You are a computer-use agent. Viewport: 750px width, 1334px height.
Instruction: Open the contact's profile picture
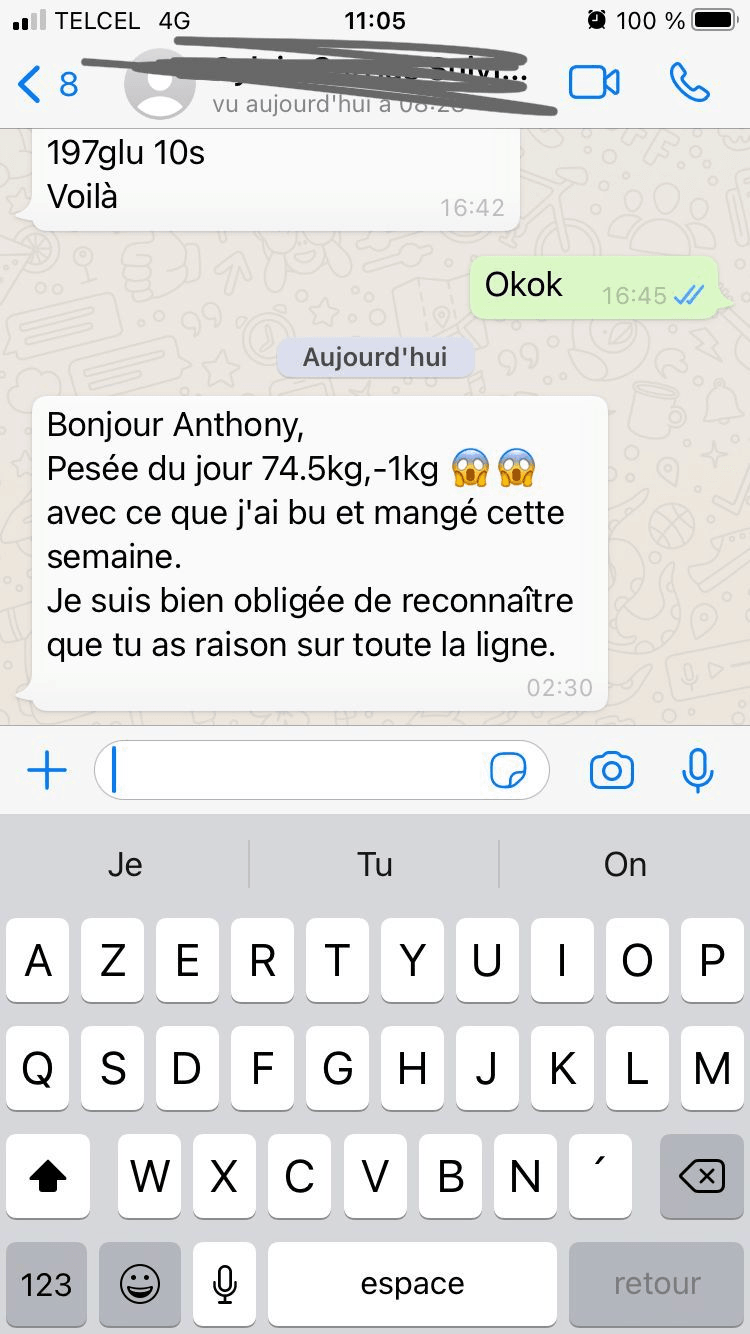click(158, 84)
